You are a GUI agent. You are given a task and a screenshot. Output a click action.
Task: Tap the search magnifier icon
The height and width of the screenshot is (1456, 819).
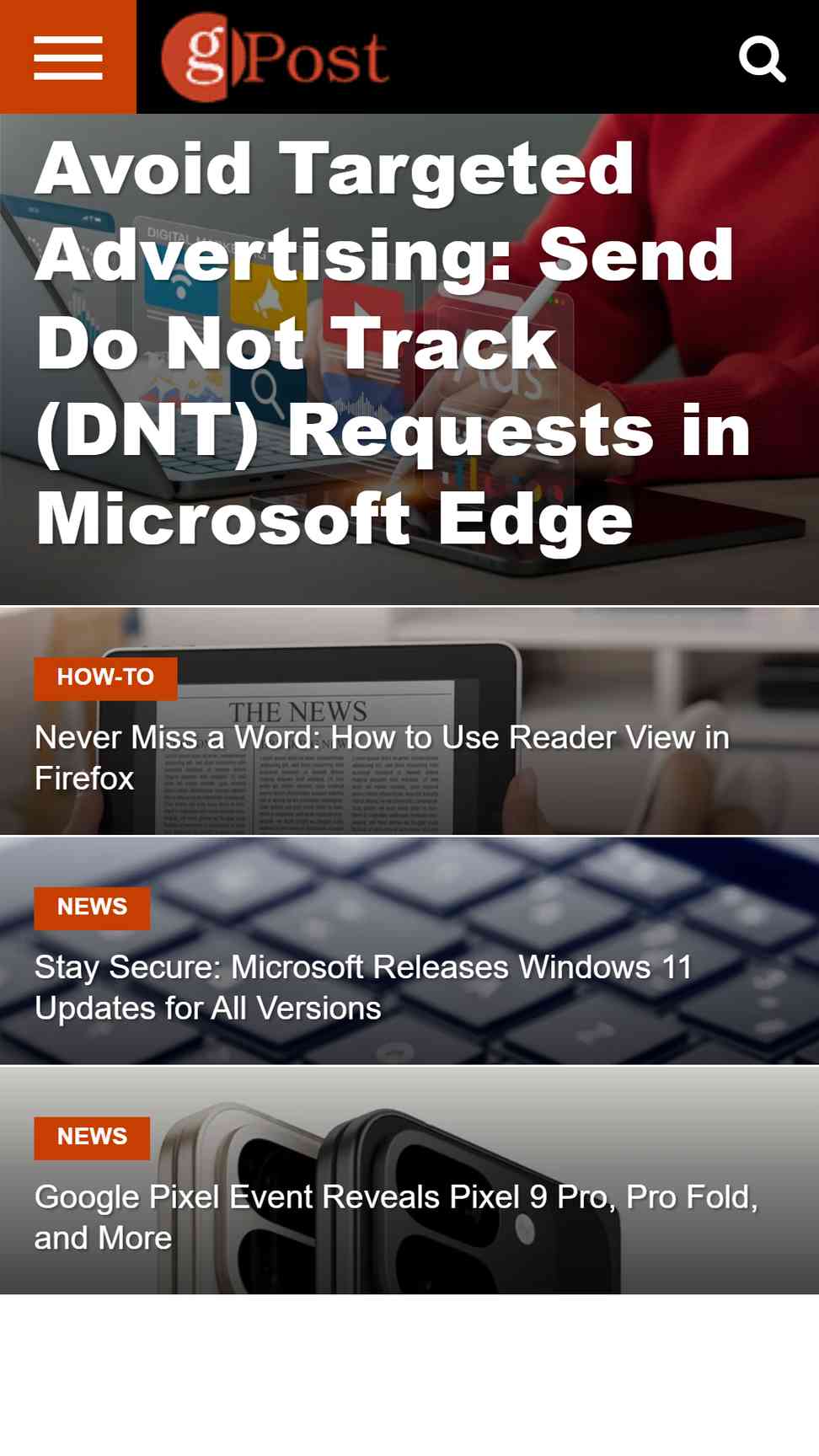tap(762, 58)
